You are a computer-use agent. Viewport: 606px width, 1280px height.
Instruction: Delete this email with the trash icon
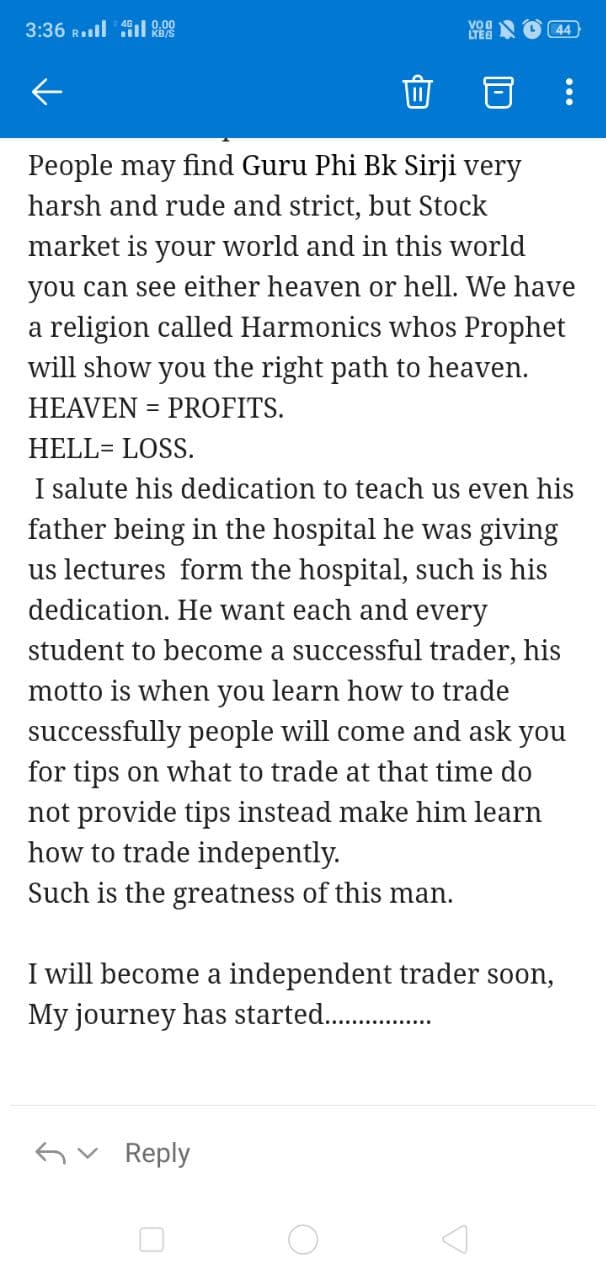[417, 93]
